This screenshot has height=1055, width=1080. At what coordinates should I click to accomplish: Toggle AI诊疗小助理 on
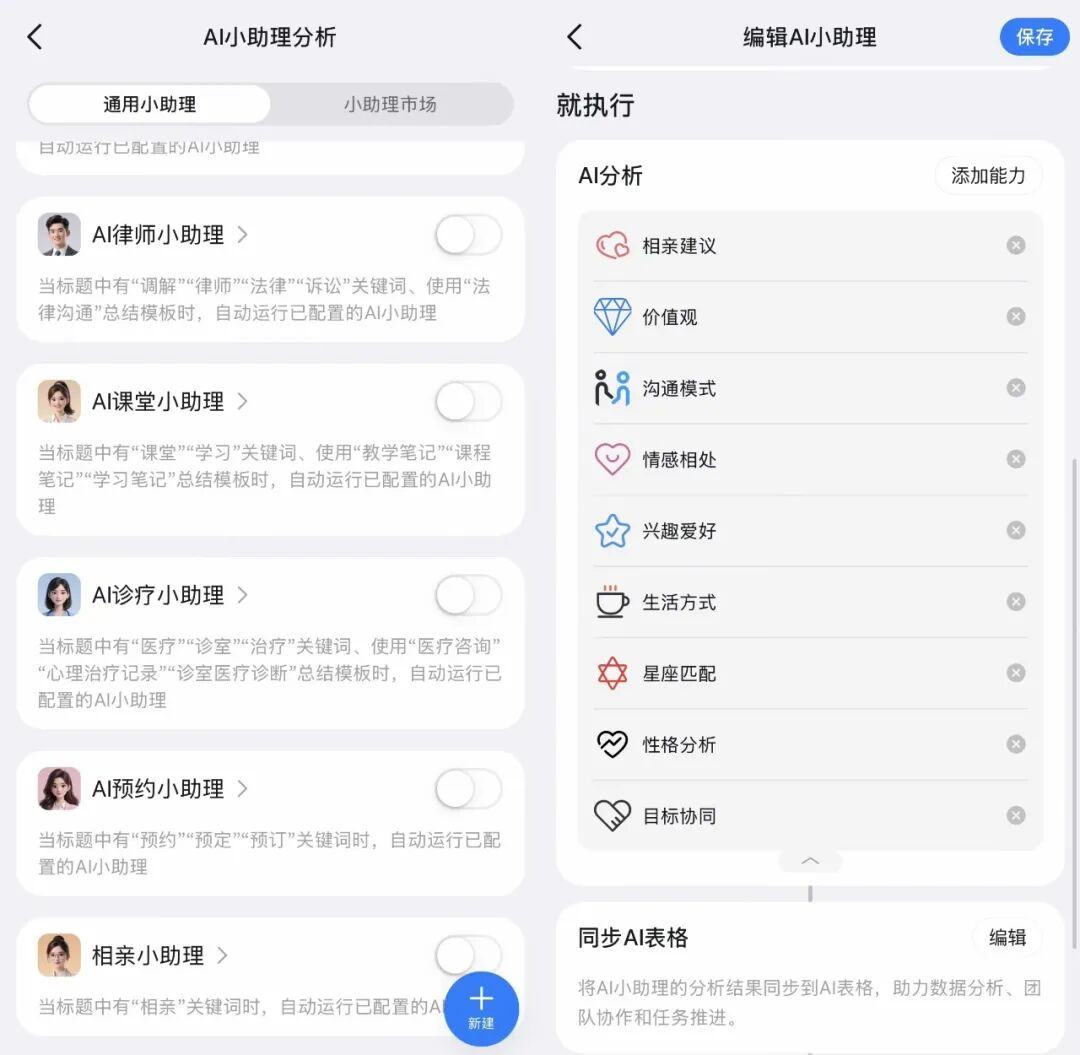[468, 596]
